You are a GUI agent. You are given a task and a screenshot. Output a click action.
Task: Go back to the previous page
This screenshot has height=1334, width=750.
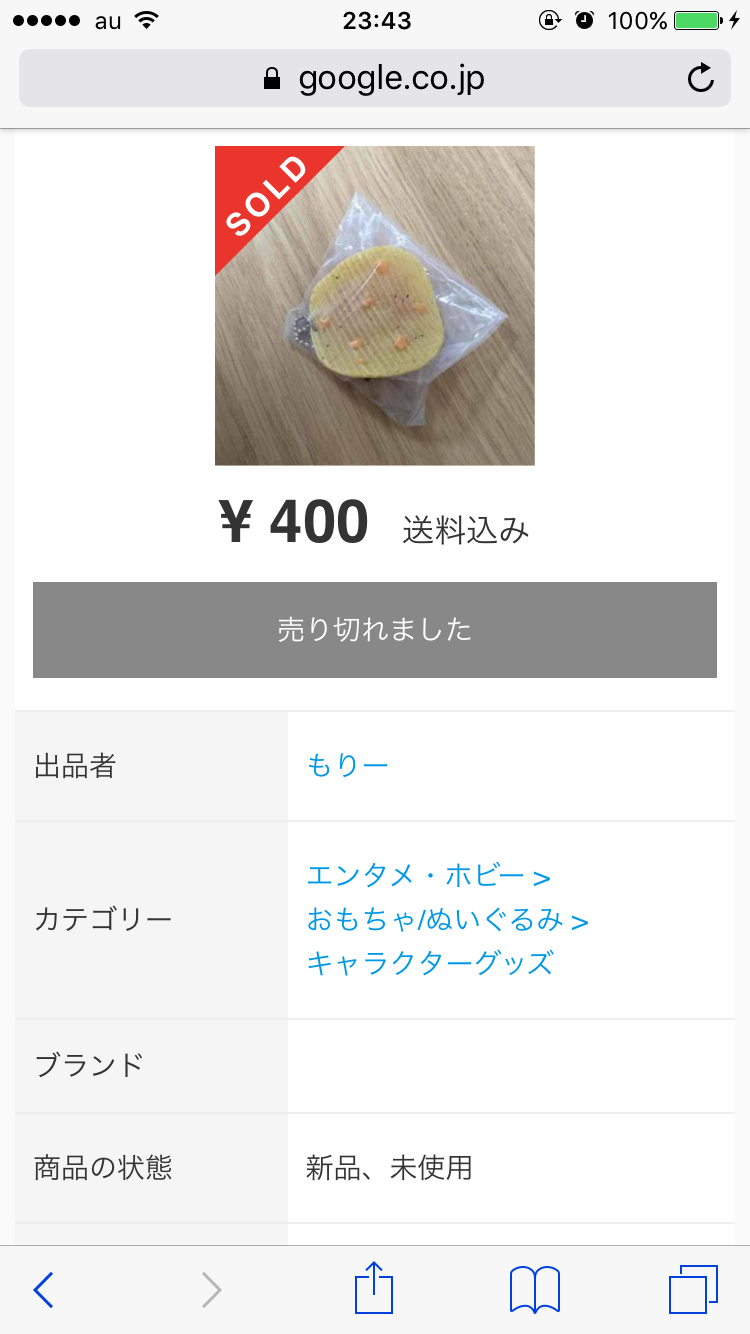[43, 1290]
